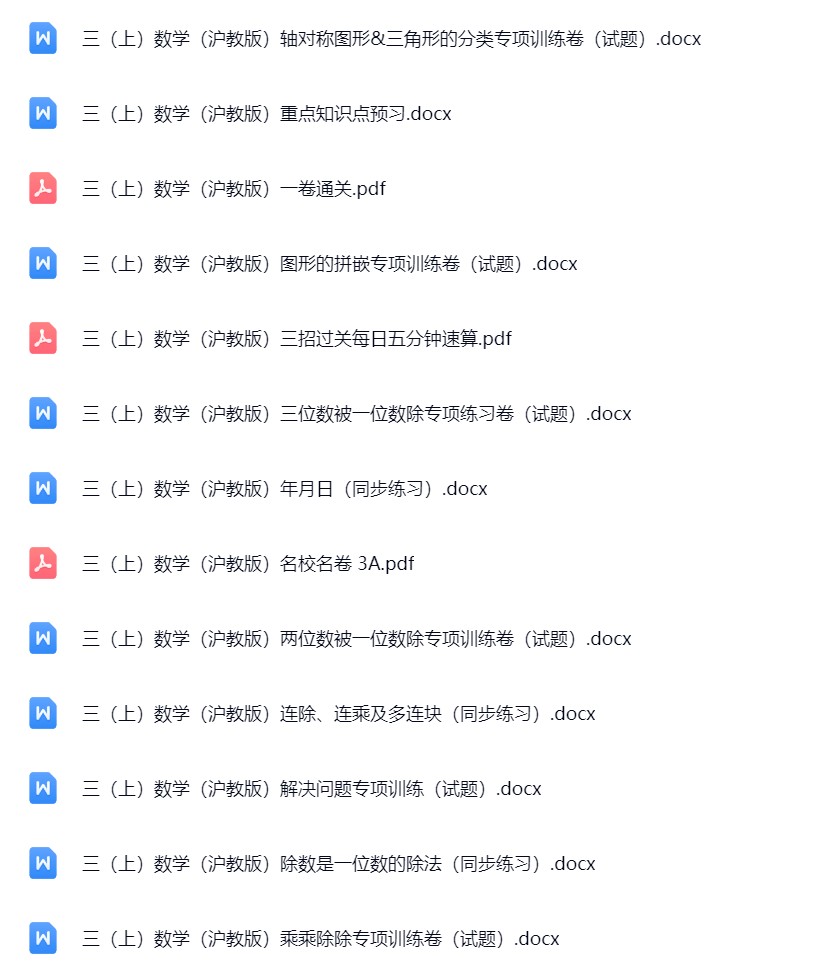Click the PDF icon beside 三招过关每日五分钟速算.pdf
This screenshot has width=822, height=980.
tap(41, 338)
